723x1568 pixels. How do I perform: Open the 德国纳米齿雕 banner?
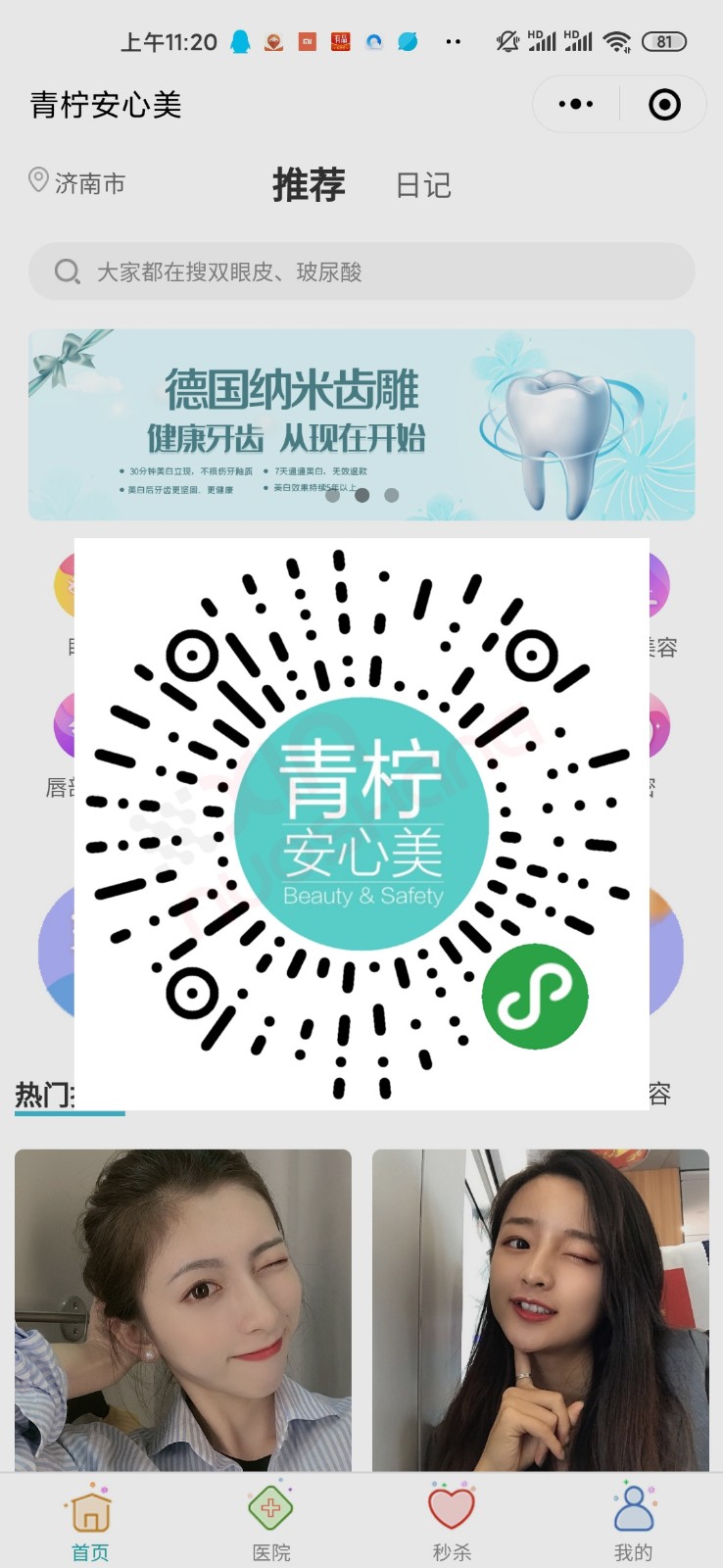click(x=361, y=423)
